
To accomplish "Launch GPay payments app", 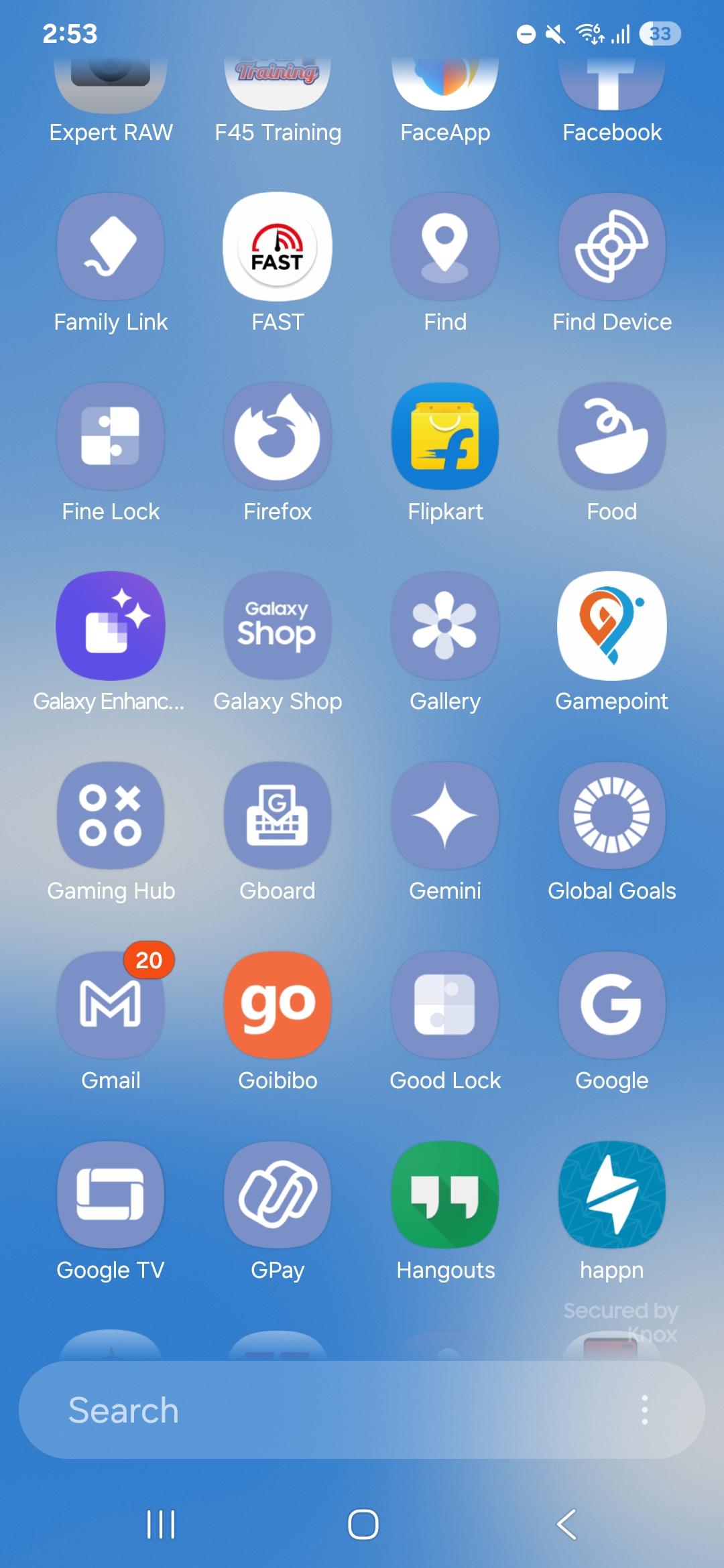I will tap(278, 1195).
